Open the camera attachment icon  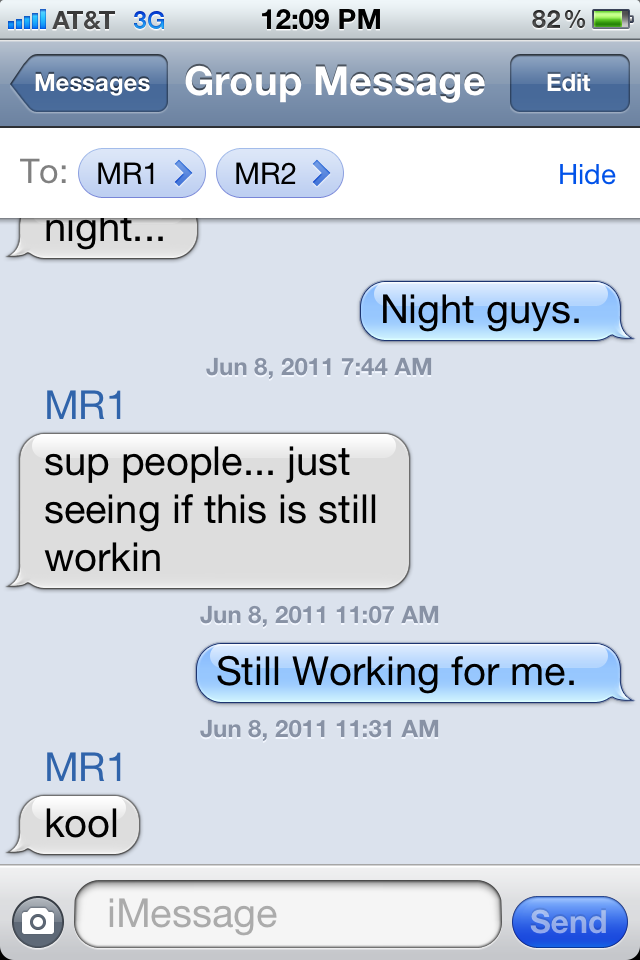38,921
